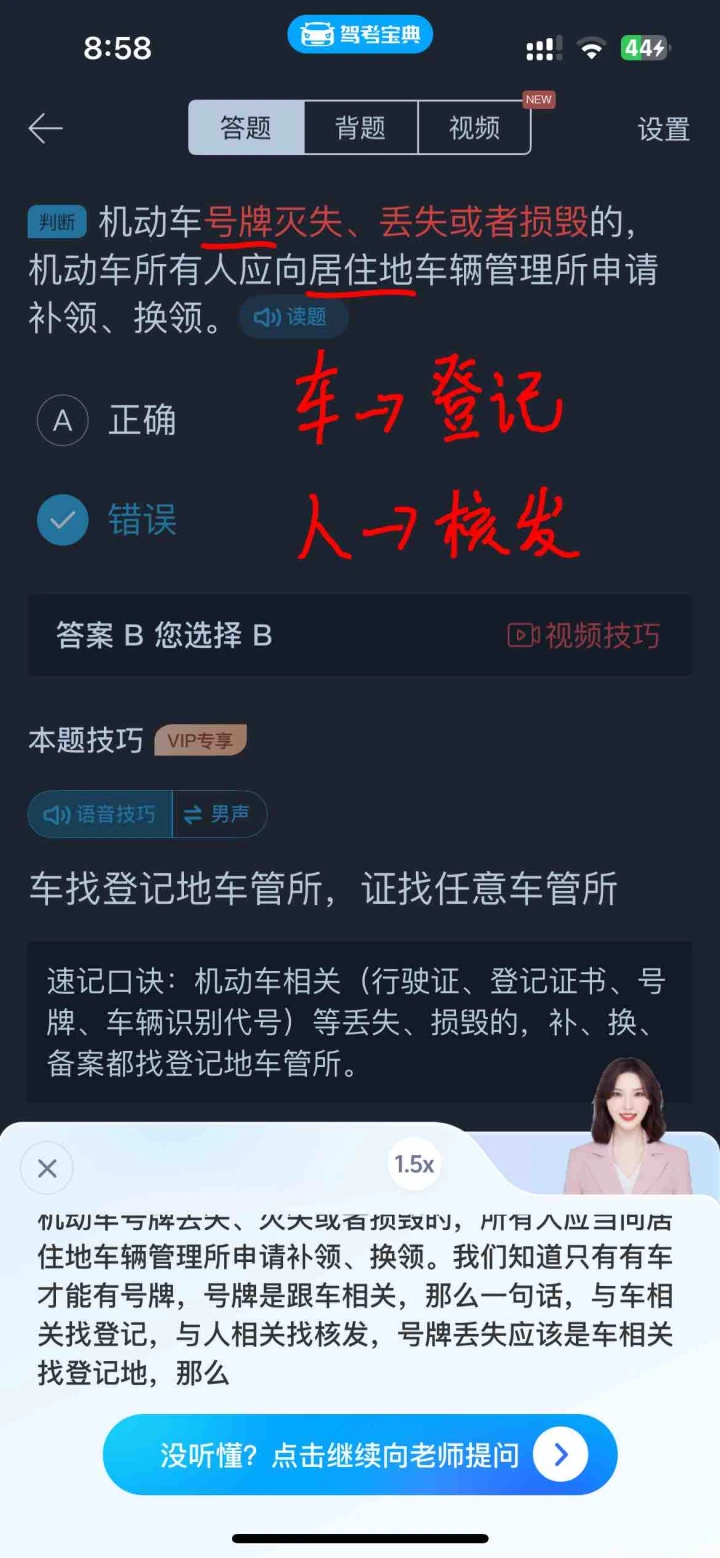Close the teacher explanation panel

pyautogui.click(x=47, y=1168)
